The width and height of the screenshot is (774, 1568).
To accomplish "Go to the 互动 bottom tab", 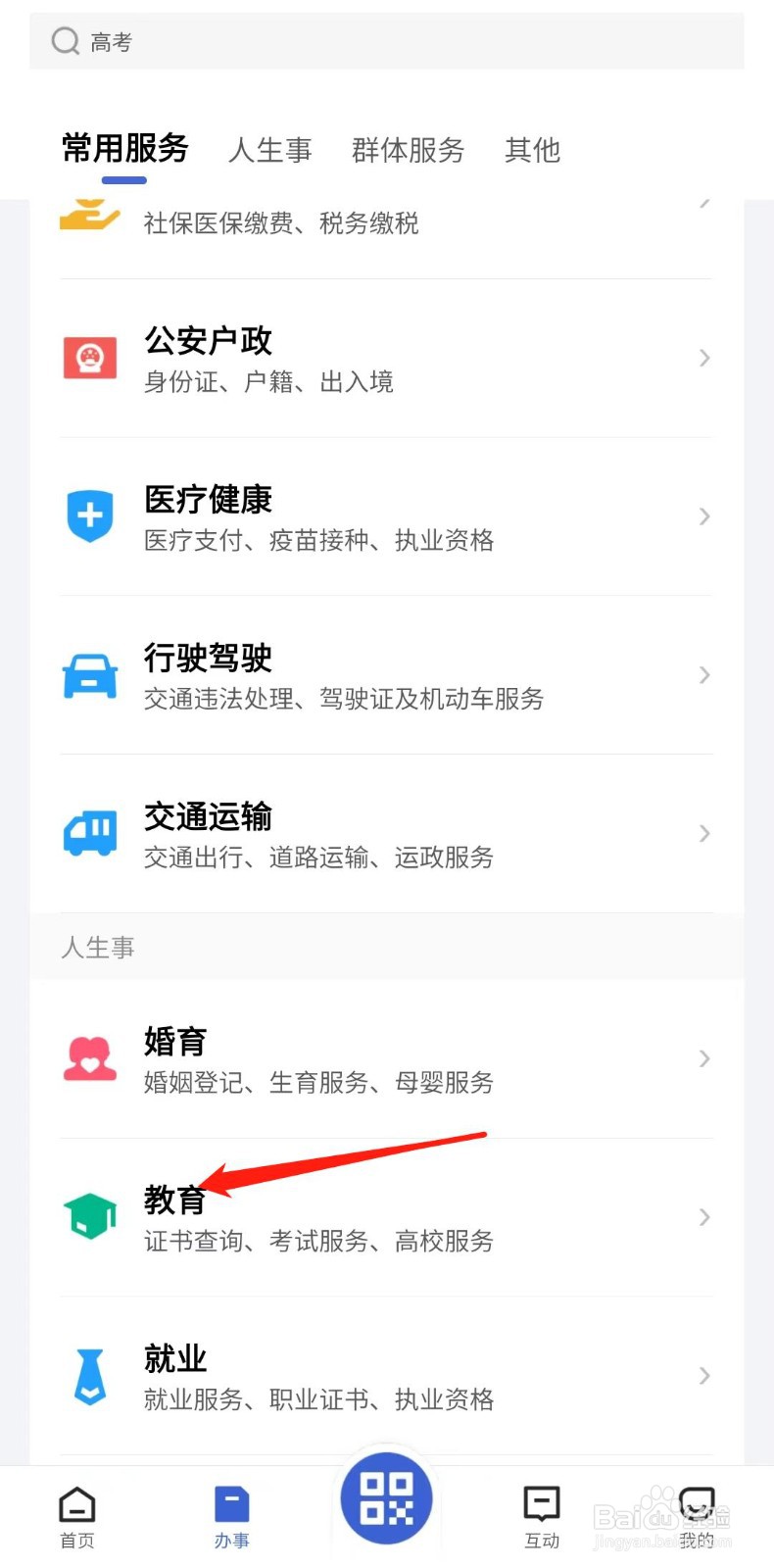I will pos(541,1518).
